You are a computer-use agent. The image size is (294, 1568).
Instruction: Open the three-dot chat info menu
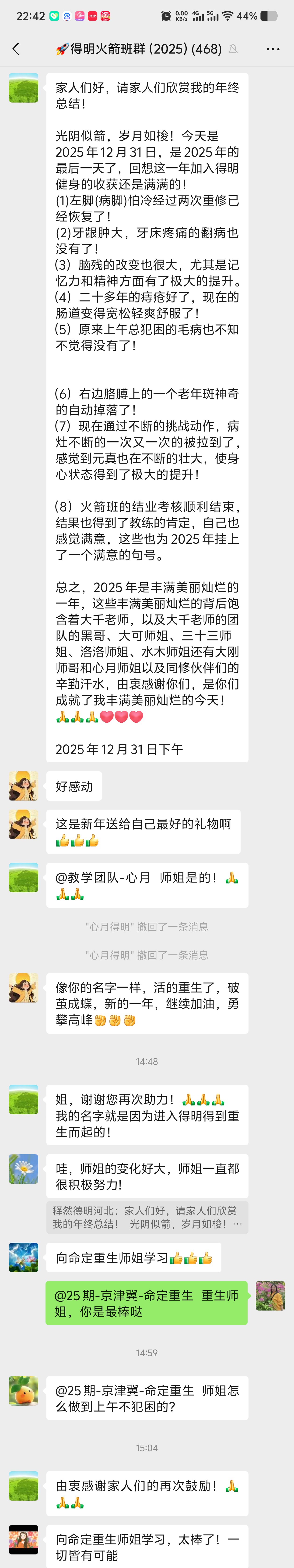[273, 49]
